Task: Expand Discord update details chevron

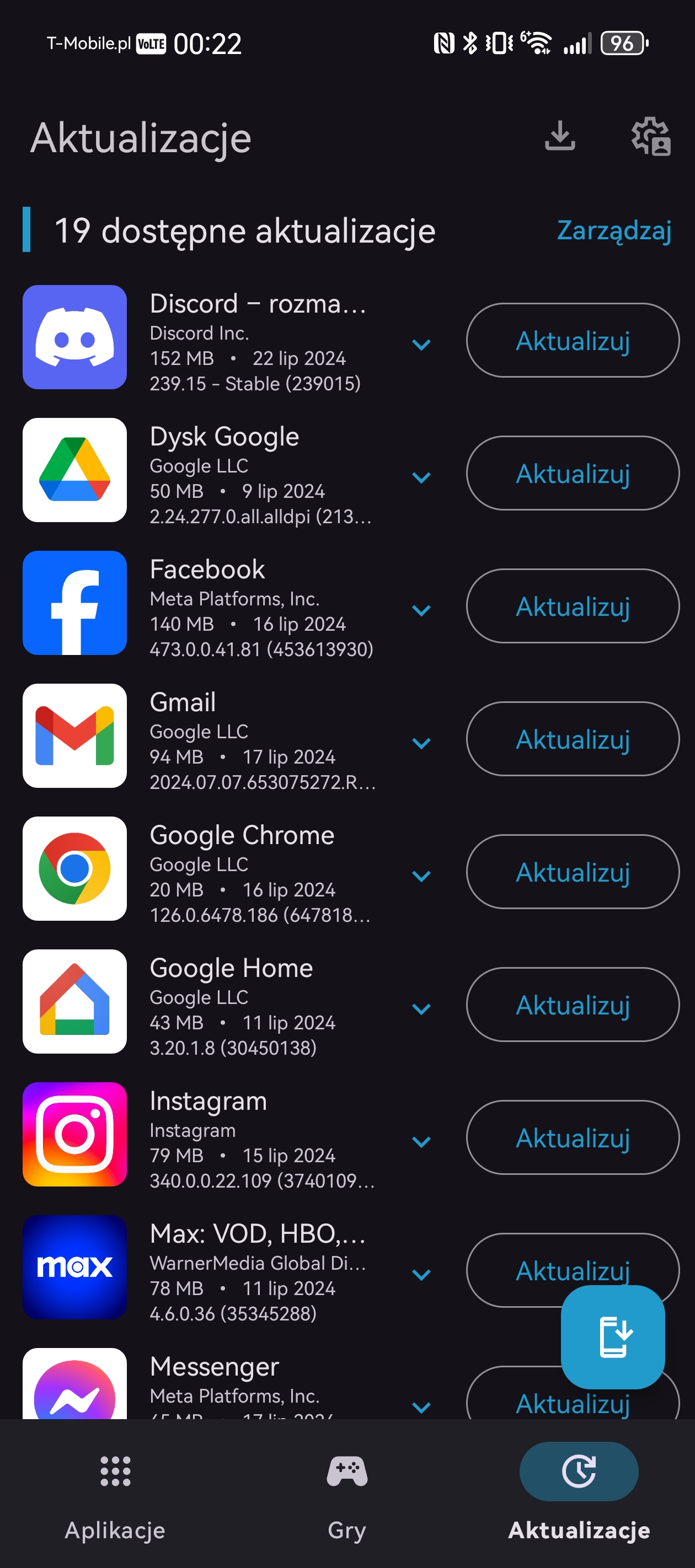Action: pos(421,345)
